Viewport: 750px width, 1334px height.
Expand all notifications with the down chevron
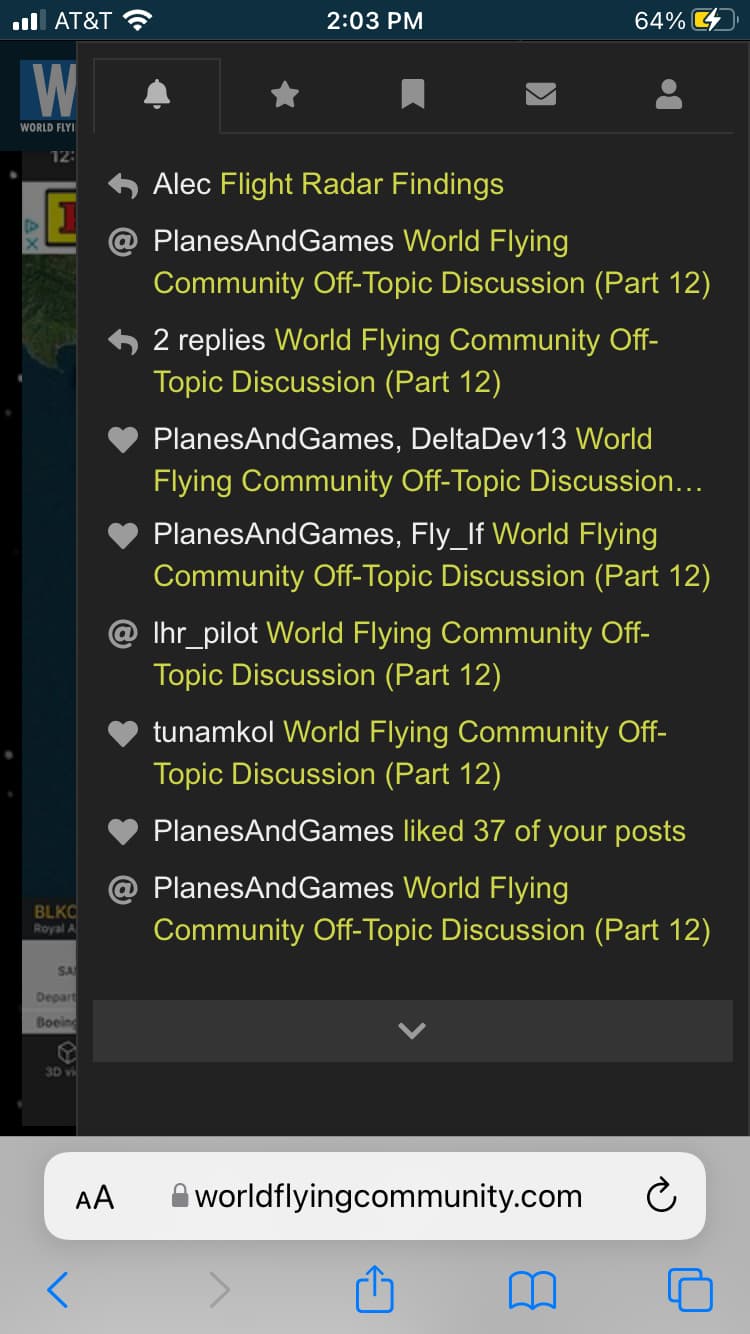coord(412,1031)
